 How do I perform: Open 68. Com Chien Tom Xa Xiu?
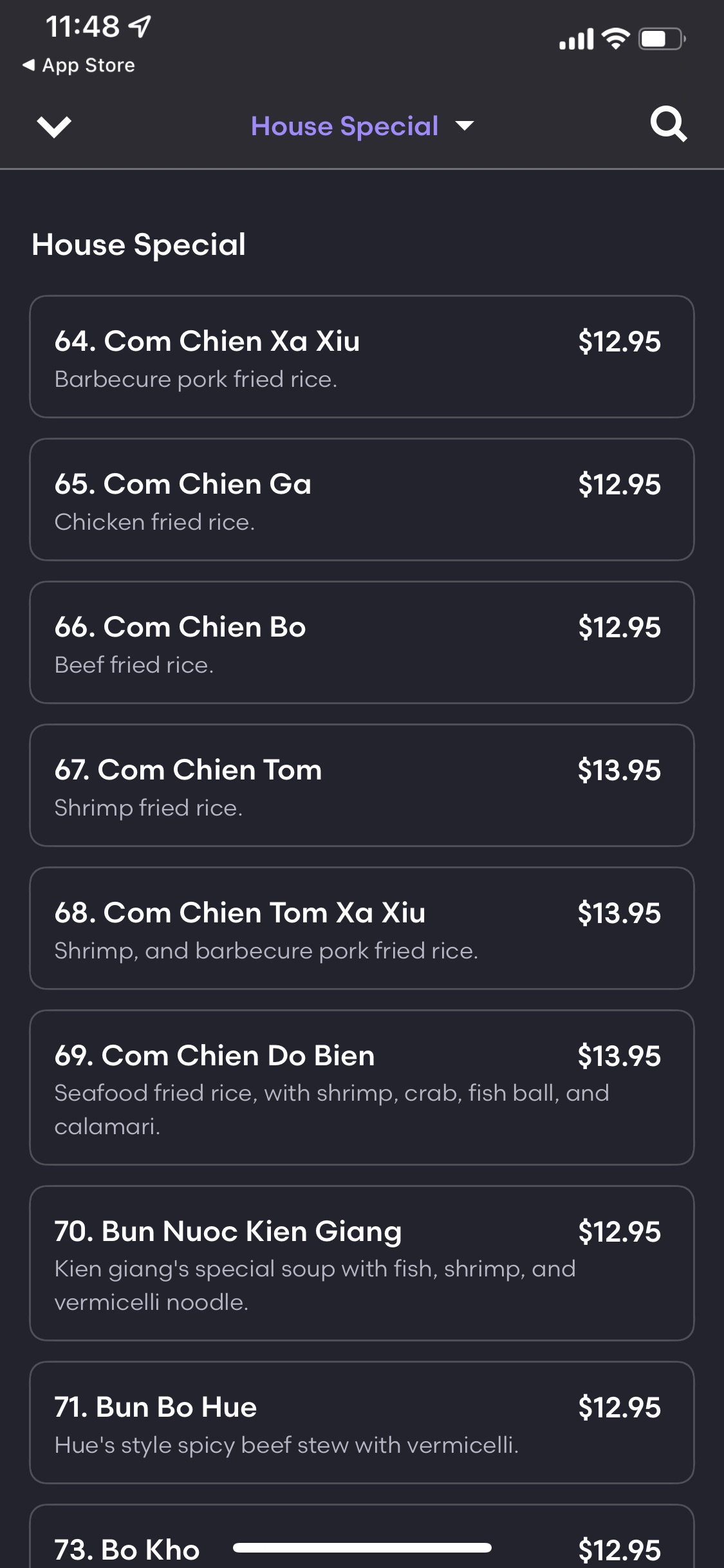[x=362, y=928]
